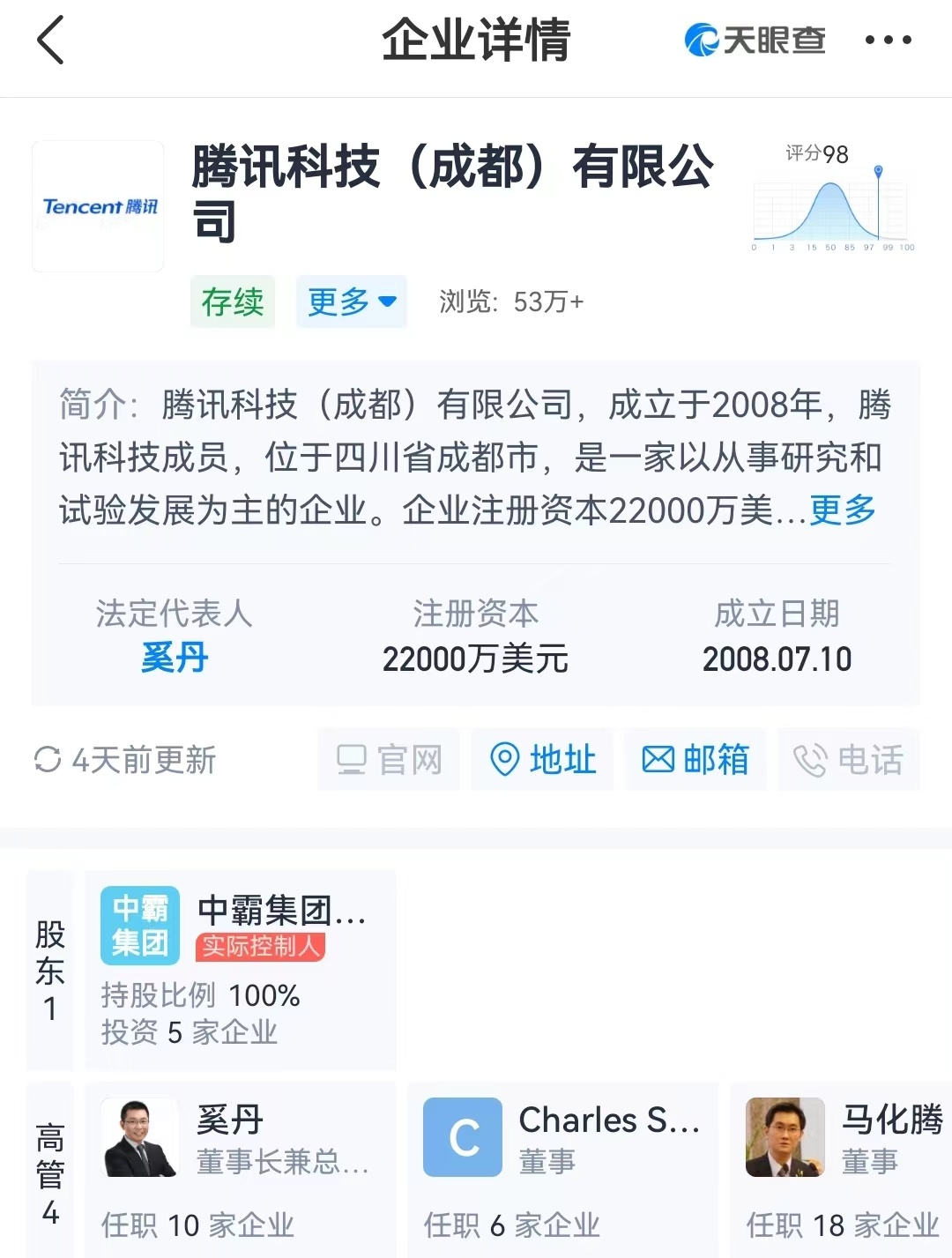Tap 4天前更新 refresh
The height and width of the screenshot is (1258, 952).
coord(125,760)
